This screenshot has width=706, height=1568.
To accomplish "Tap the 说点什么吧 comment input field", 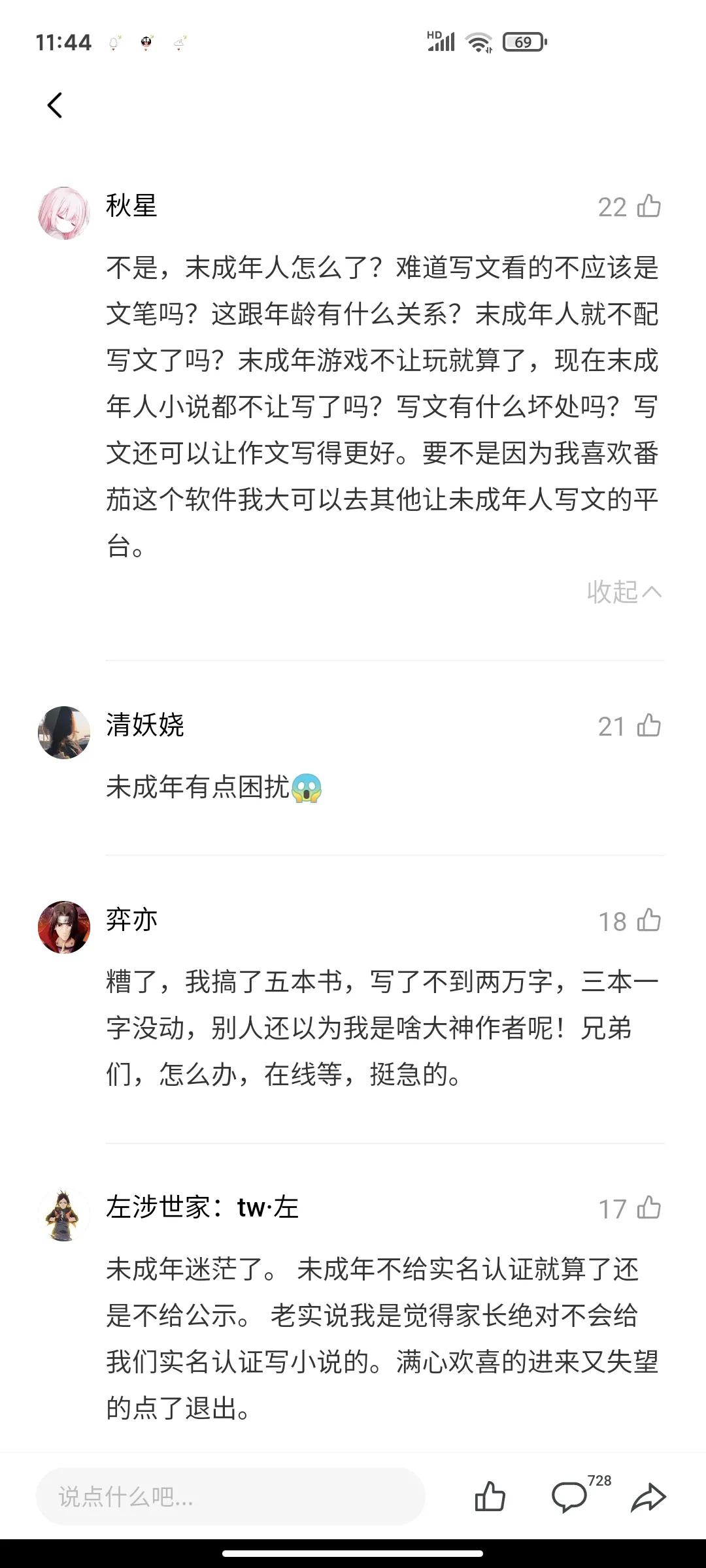I will pyautogui.click(x=230, y=1497).
